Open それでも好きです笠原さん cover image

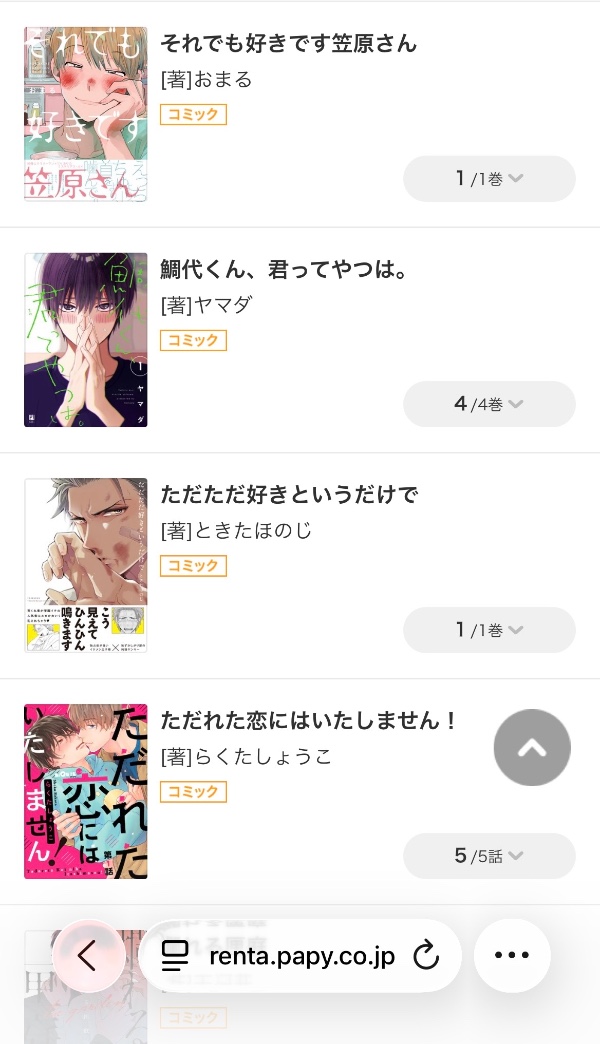pos(86,114)
